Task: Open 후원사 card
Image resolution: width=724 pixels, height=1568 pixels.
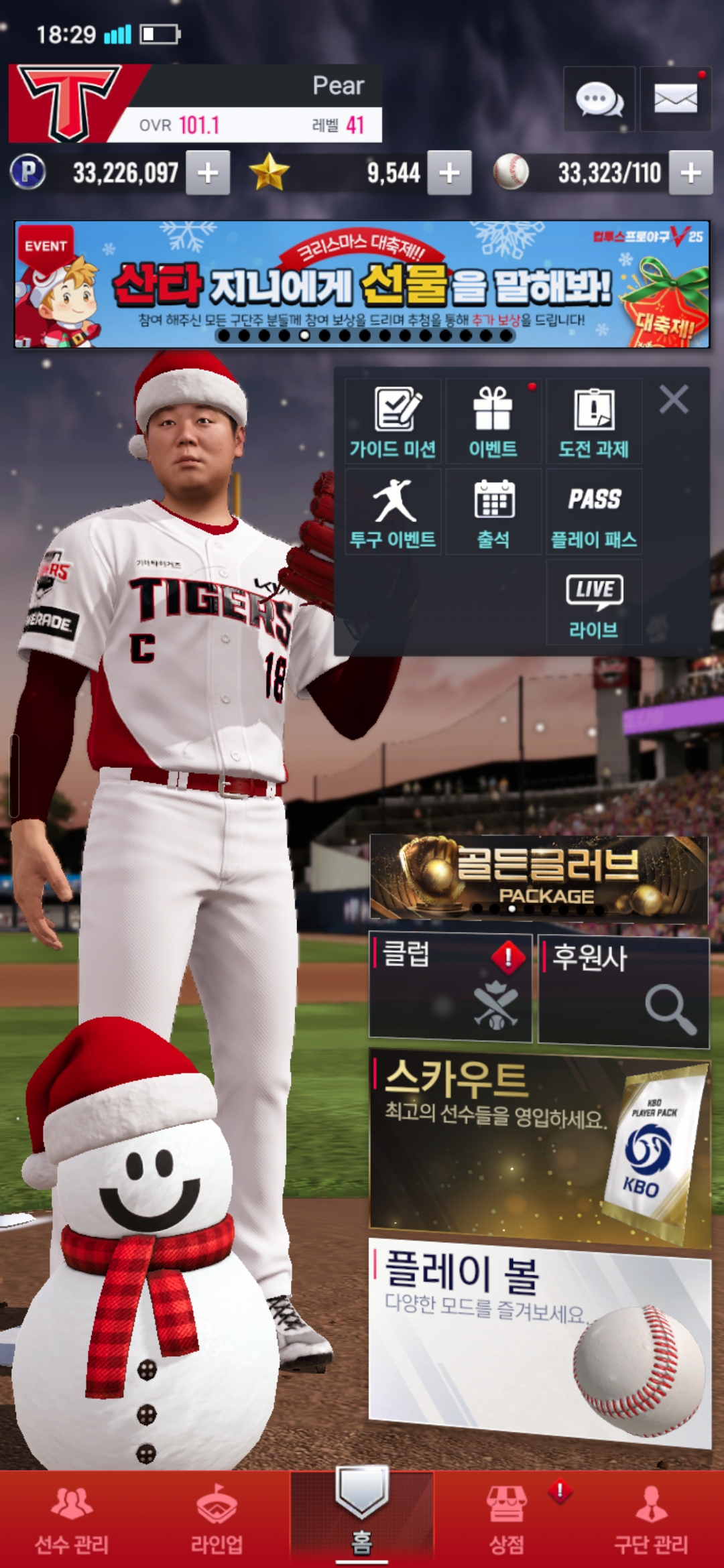Action: tap(623, 990)
